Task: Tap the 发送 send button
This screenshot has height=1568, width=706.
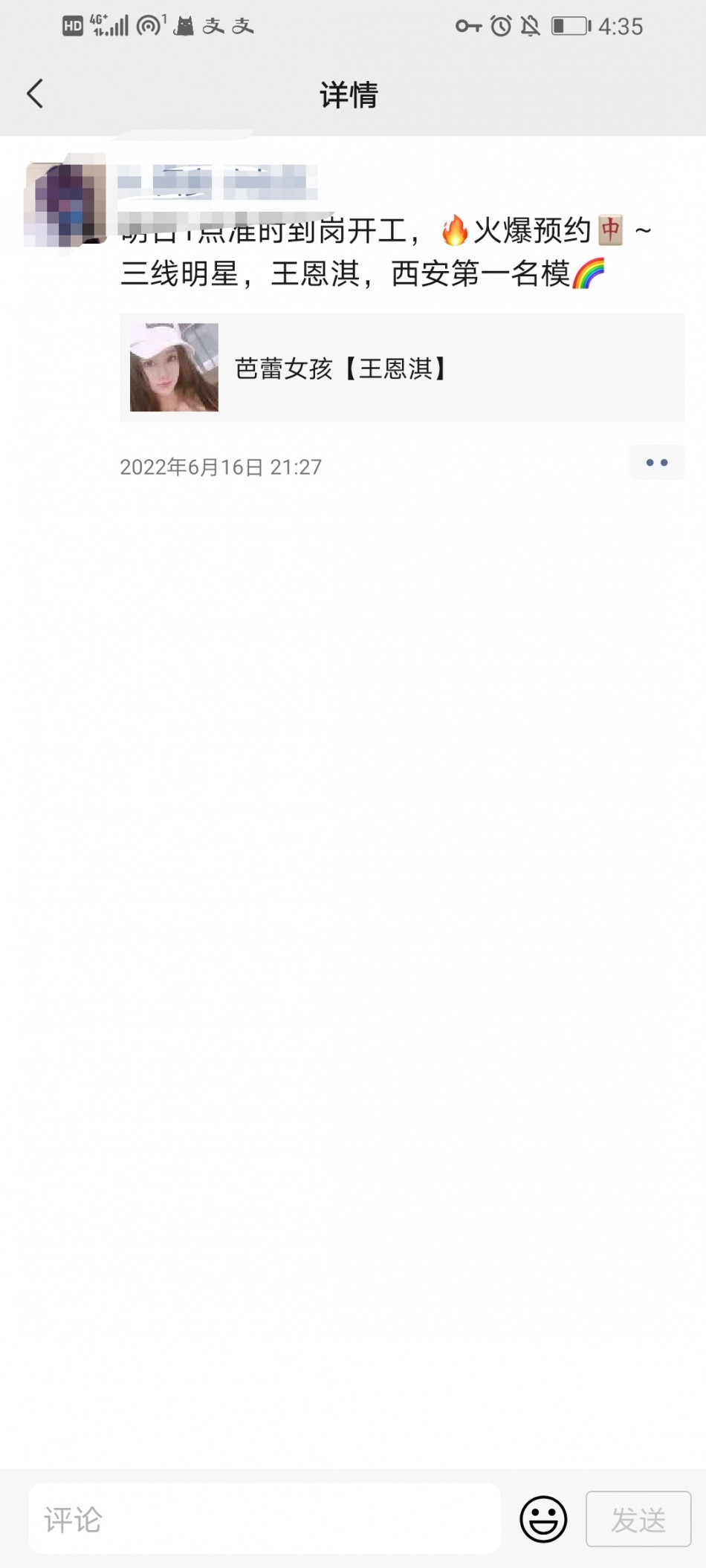Action: 638,1519
